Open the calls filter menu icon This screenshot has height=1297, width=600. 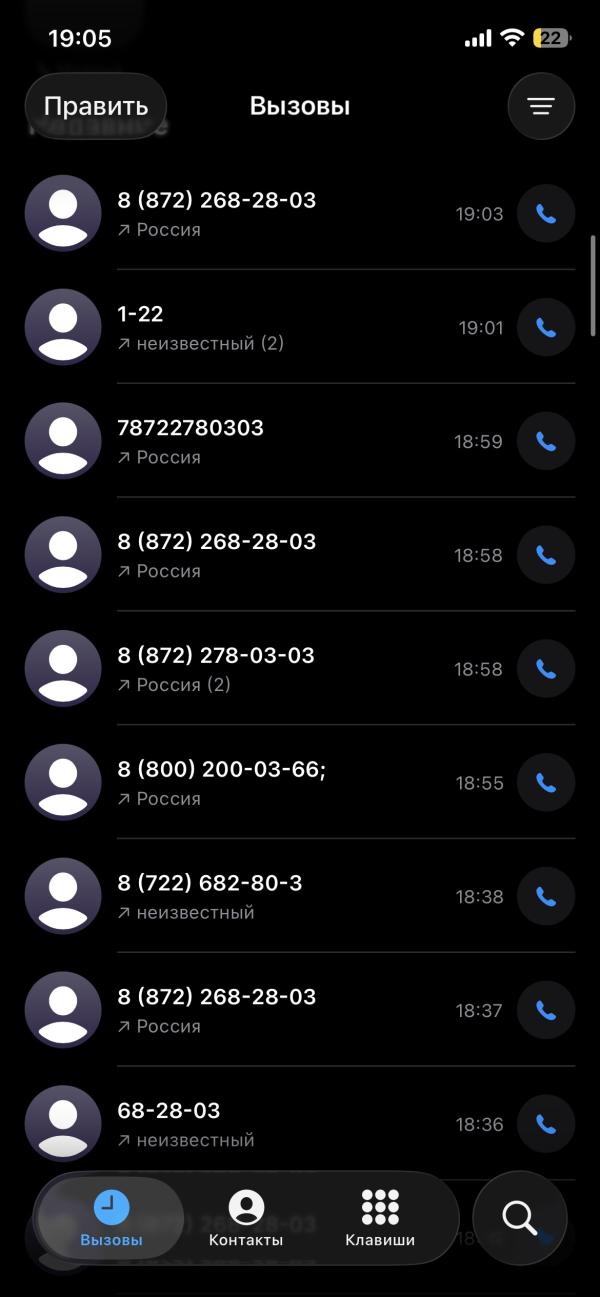(x=541, y=106)
